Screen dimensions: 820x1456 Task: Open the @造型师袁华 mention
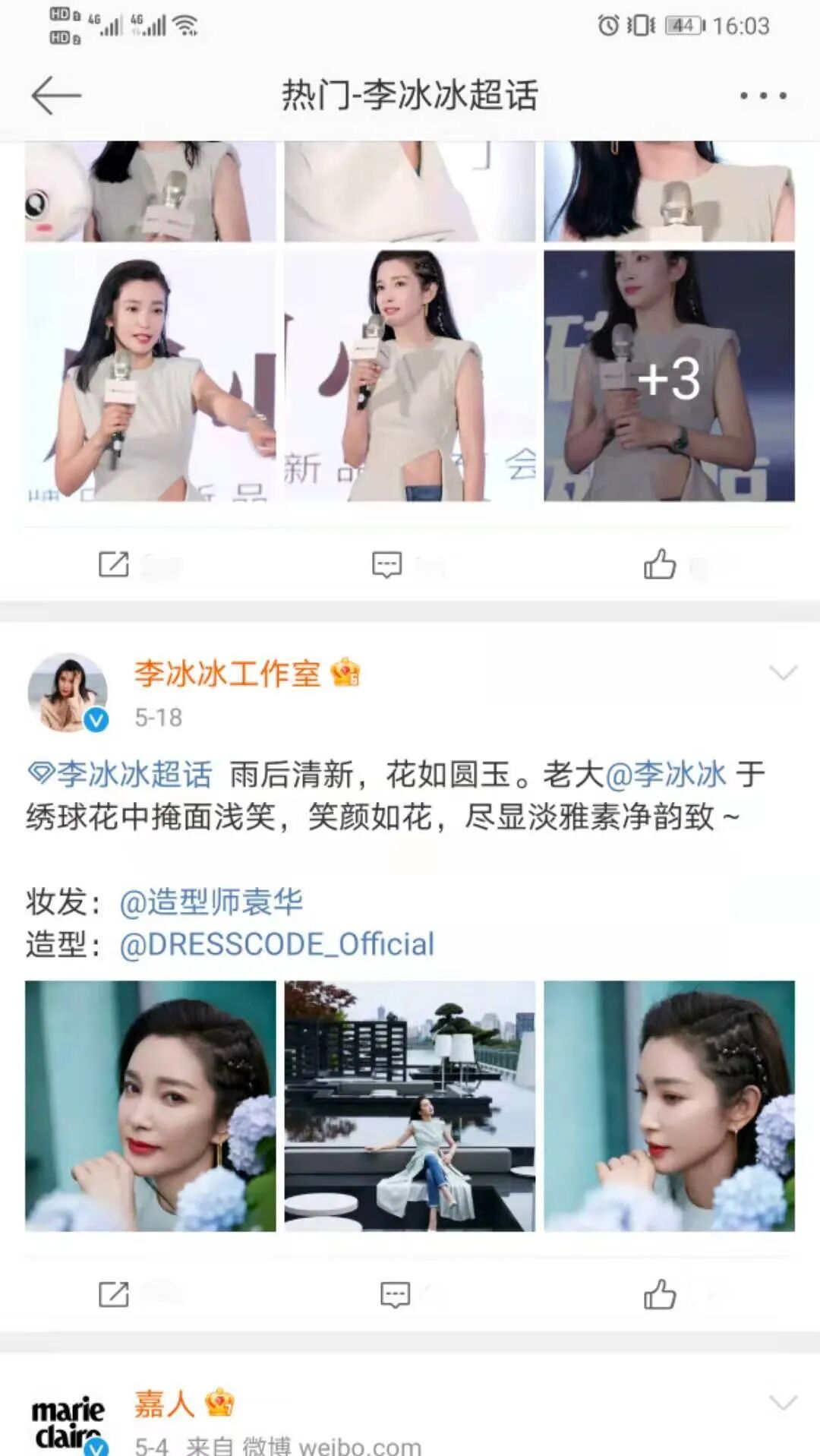click(211, 902)
